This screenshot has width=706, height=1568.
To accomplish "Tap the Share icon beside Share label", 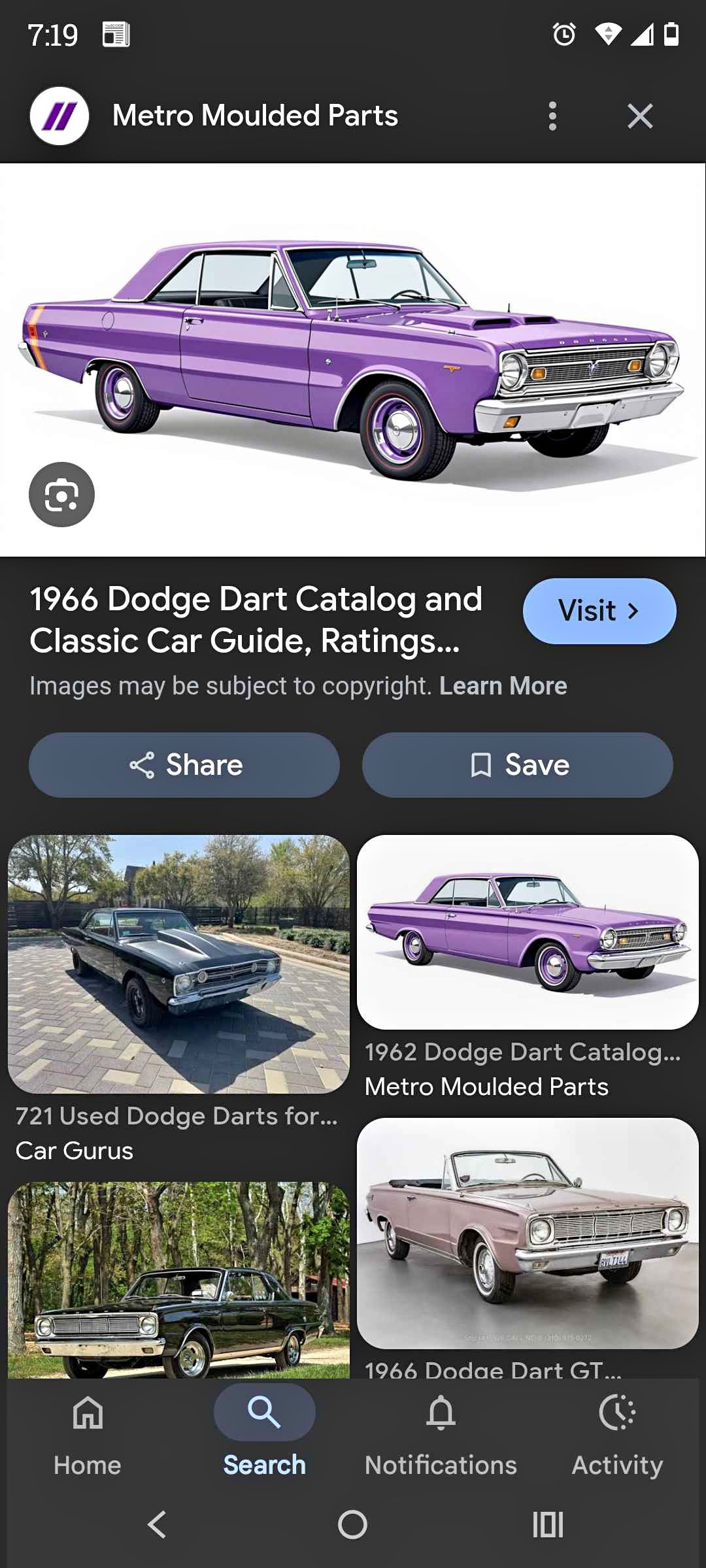I will [144, 764].
